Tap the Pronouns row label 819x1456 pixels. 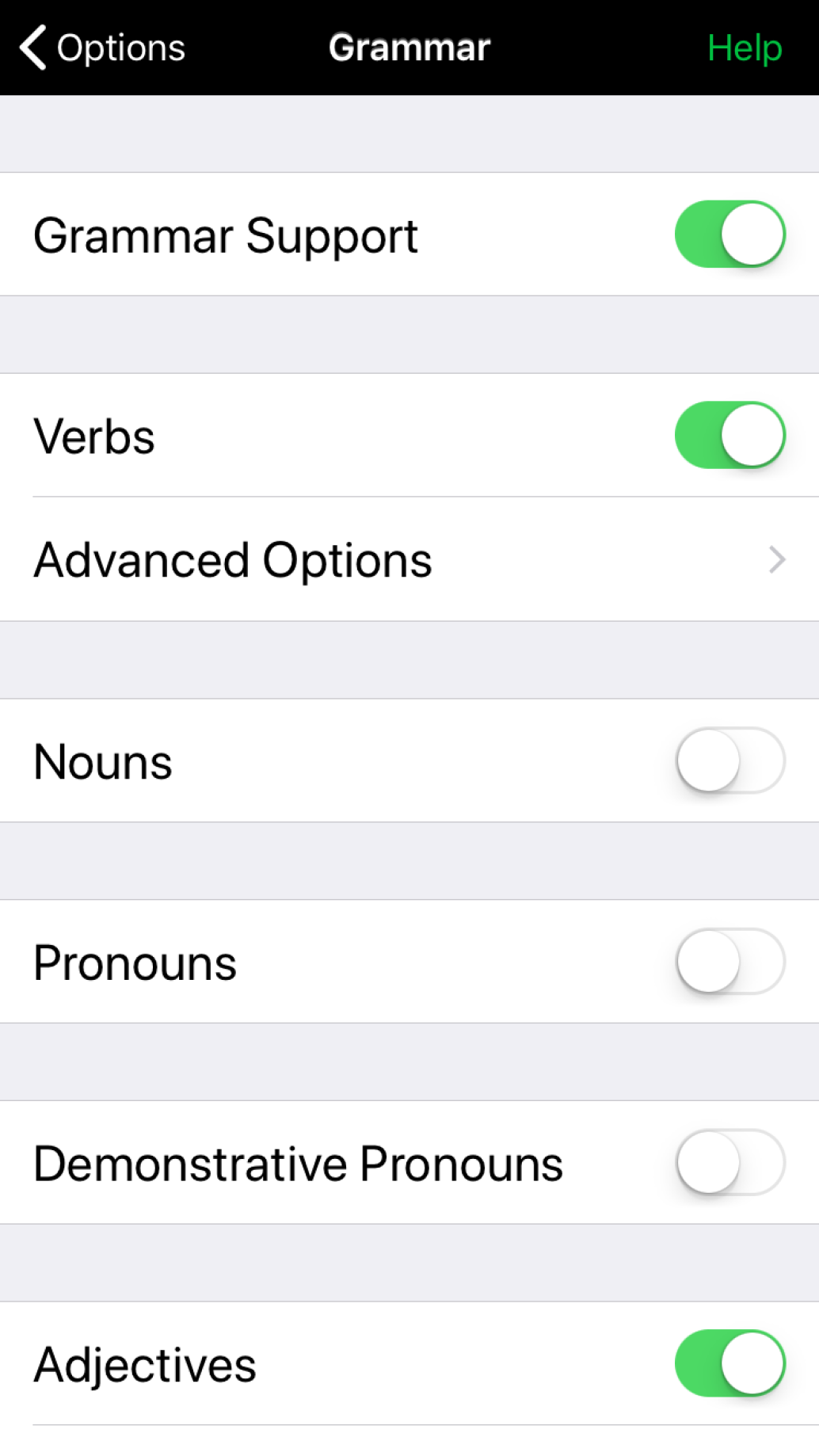[x=134, y=962]
